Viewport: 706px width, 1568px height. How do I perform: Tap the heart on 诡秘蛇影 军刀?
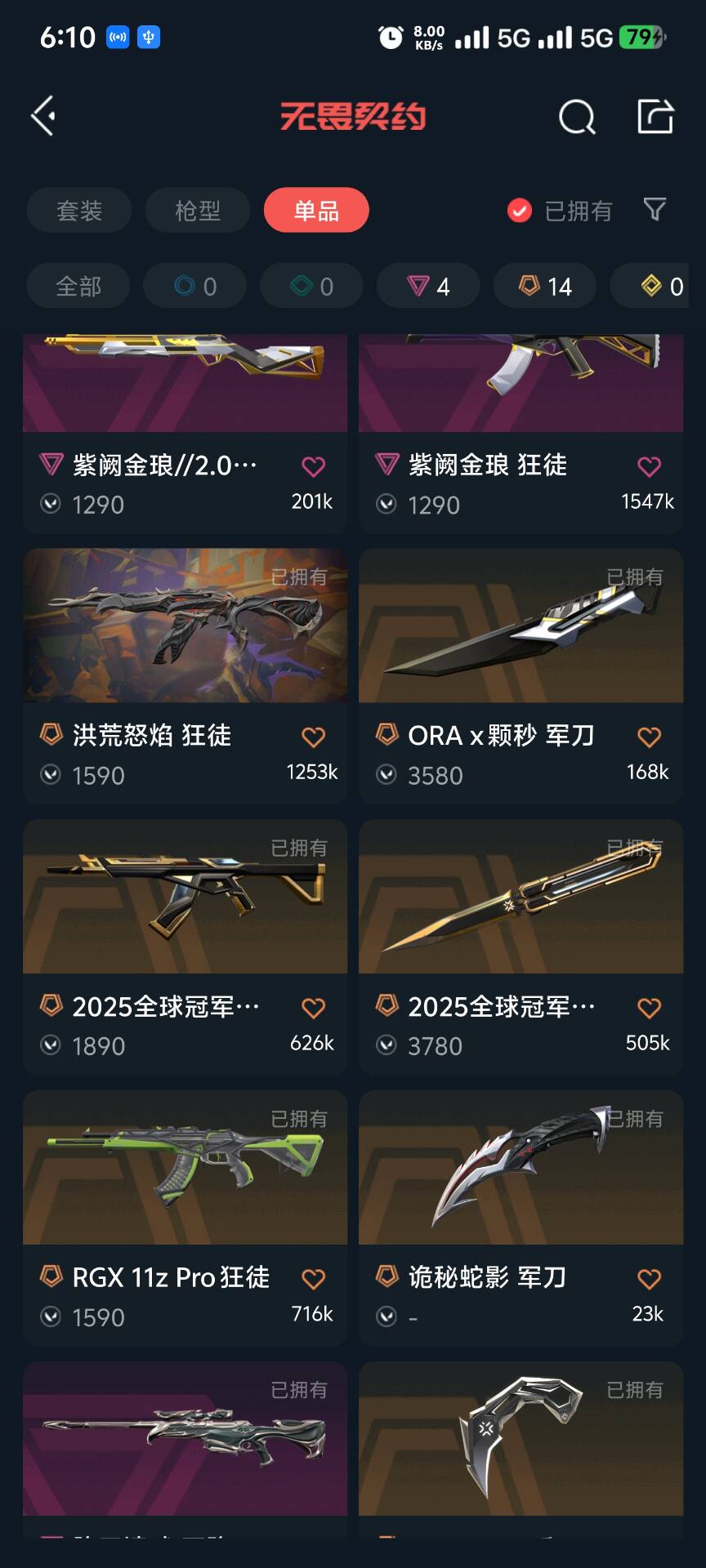(650, 1279)
